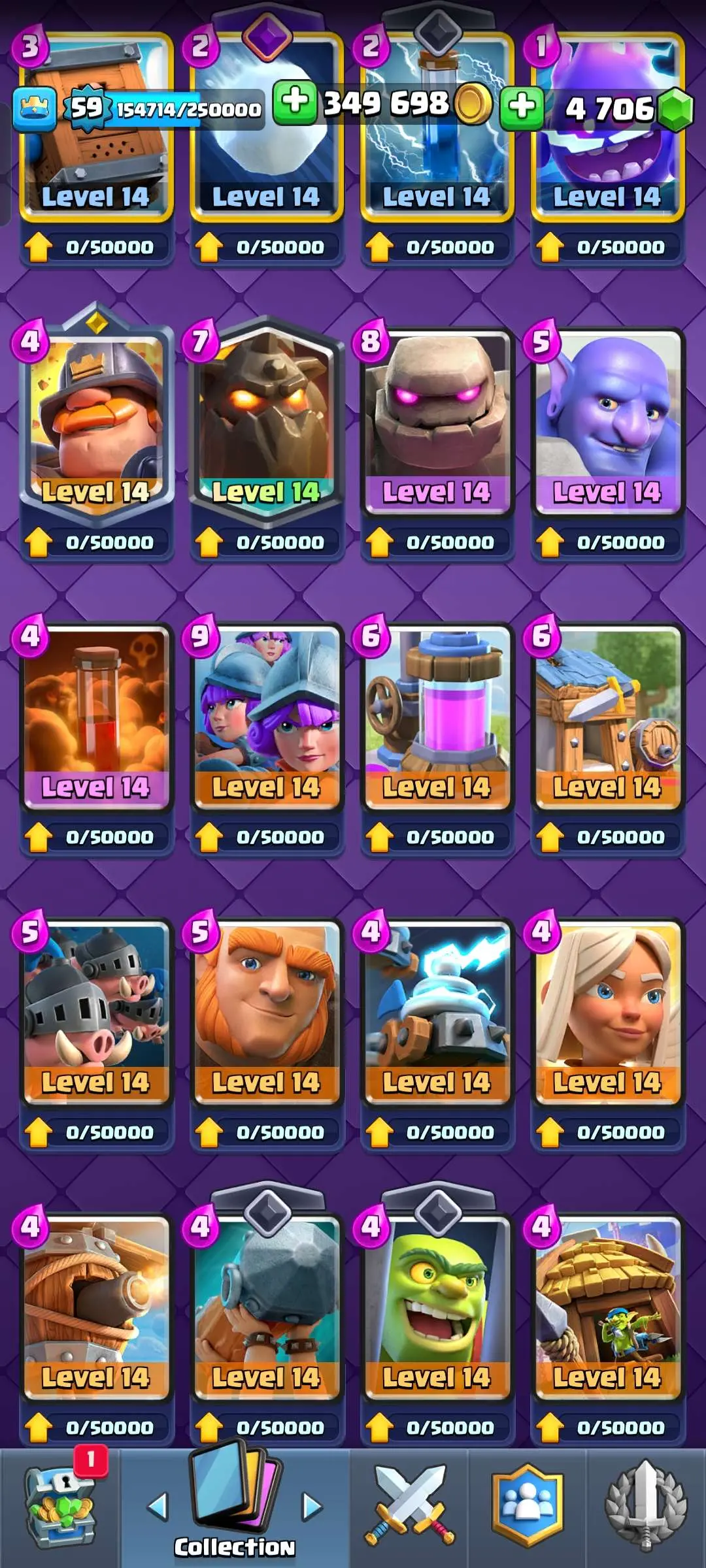
Task: Open the Shop chest tab
Action: point(60,1506)
